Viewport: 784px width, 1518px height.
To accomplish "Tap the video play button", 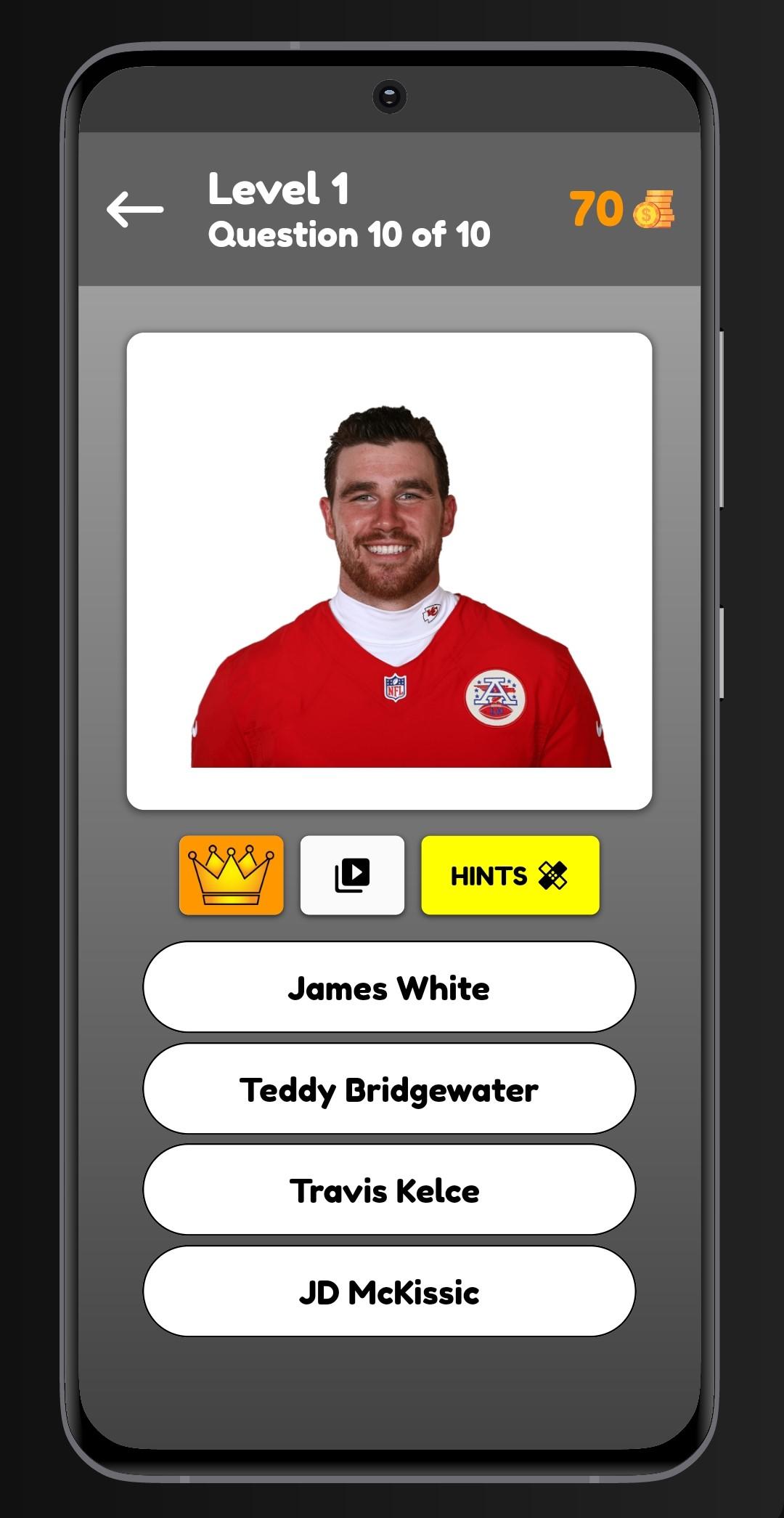I will (x=352, y=875).
